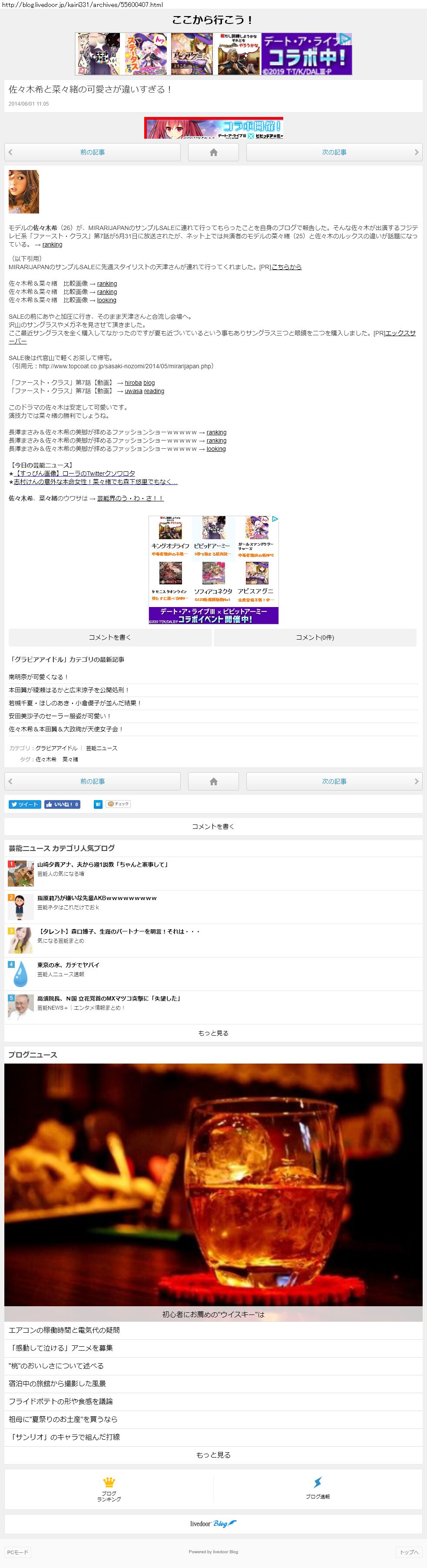Select the 芸能ニュース category link

tap(102, 748)
